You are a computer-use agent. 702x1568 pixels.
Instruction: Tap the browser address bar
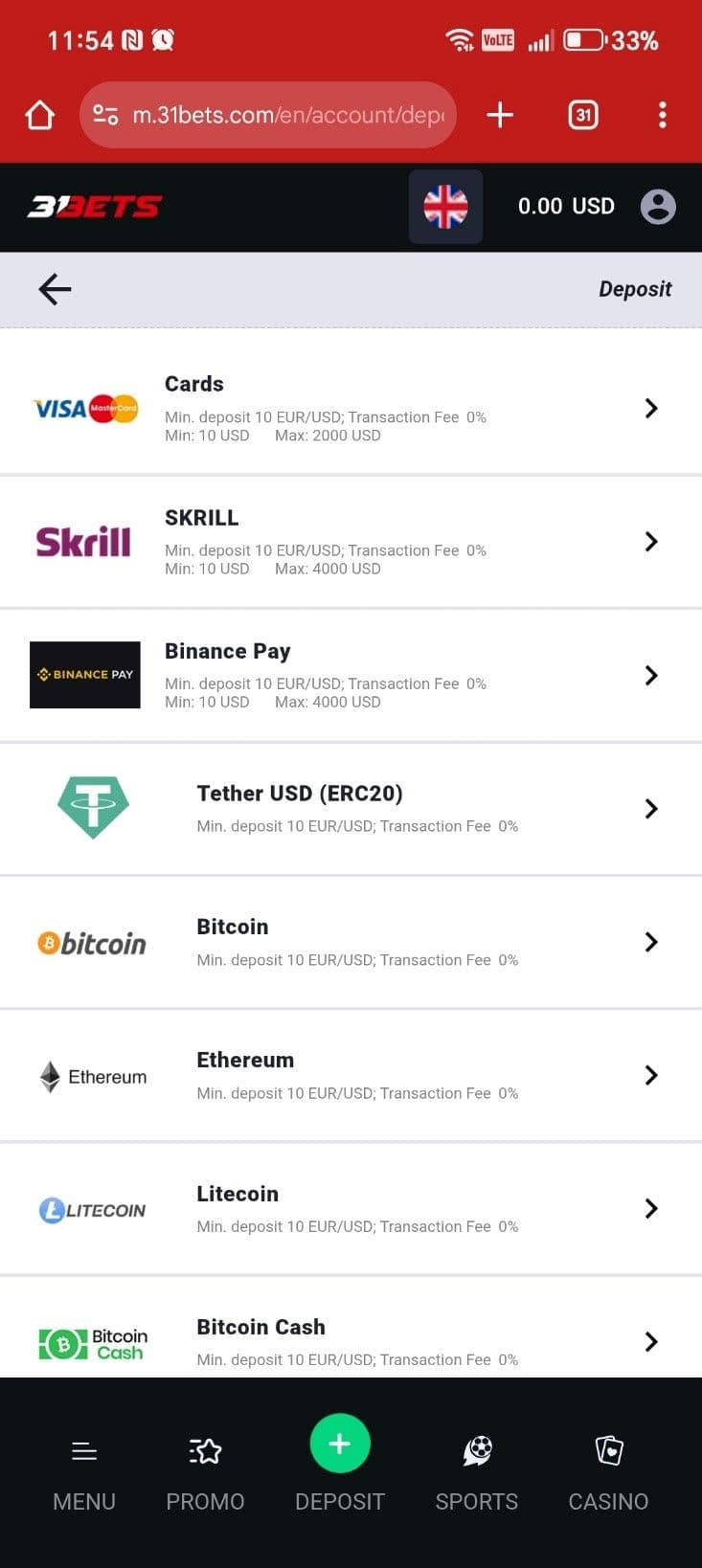268,114
